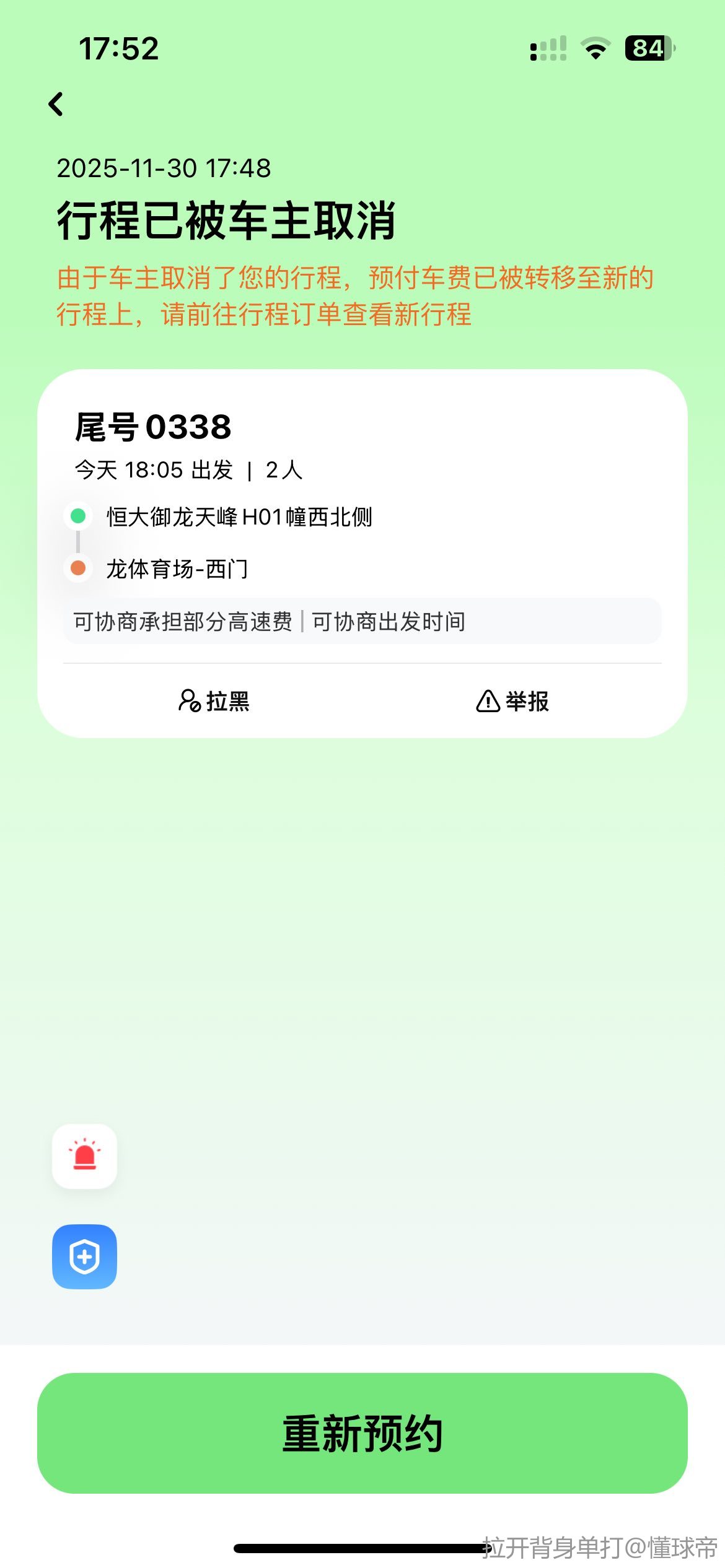Open the red emergency alarm button
The width and height of the screenshot is (725, 1568).
pos(85,1156)
